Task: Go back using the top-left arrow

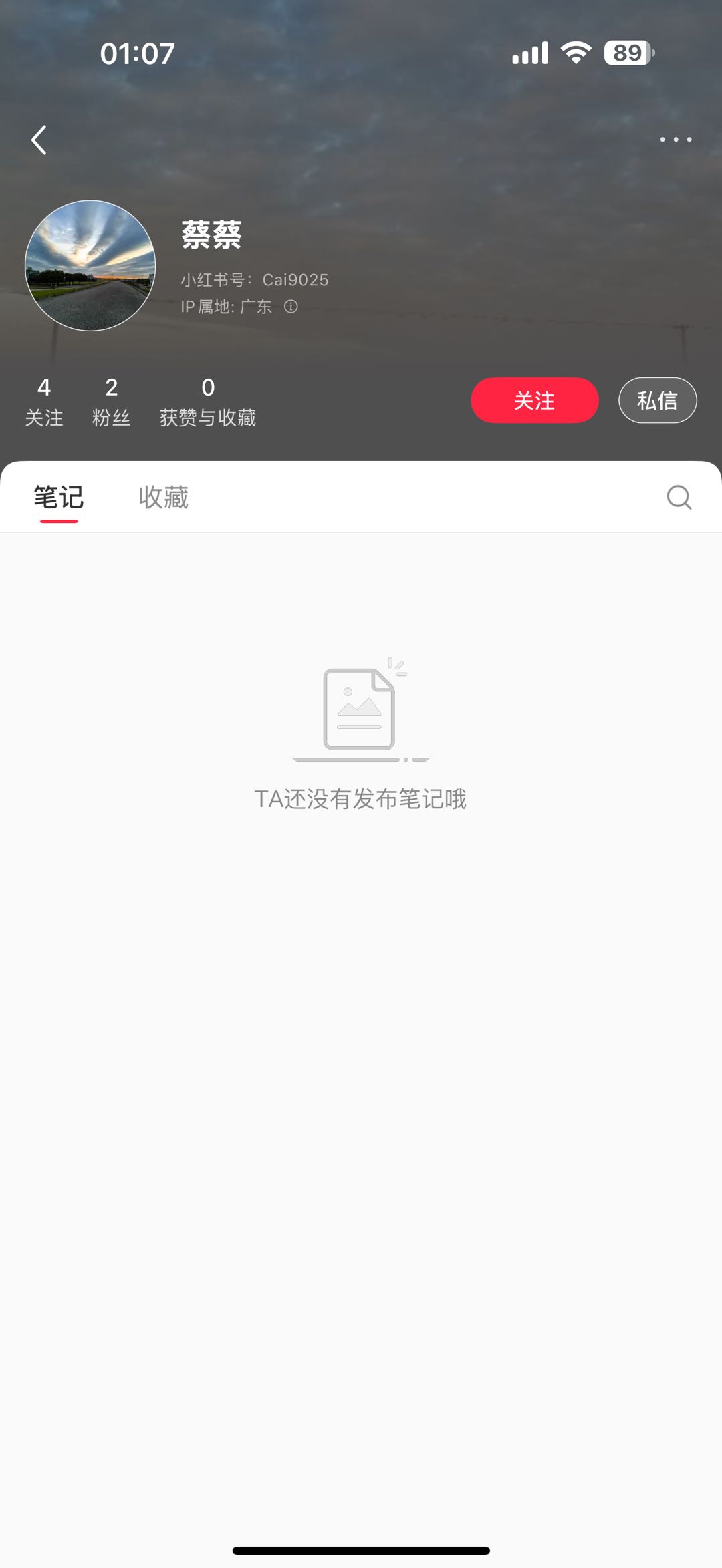Action: [x=39, y=140]
